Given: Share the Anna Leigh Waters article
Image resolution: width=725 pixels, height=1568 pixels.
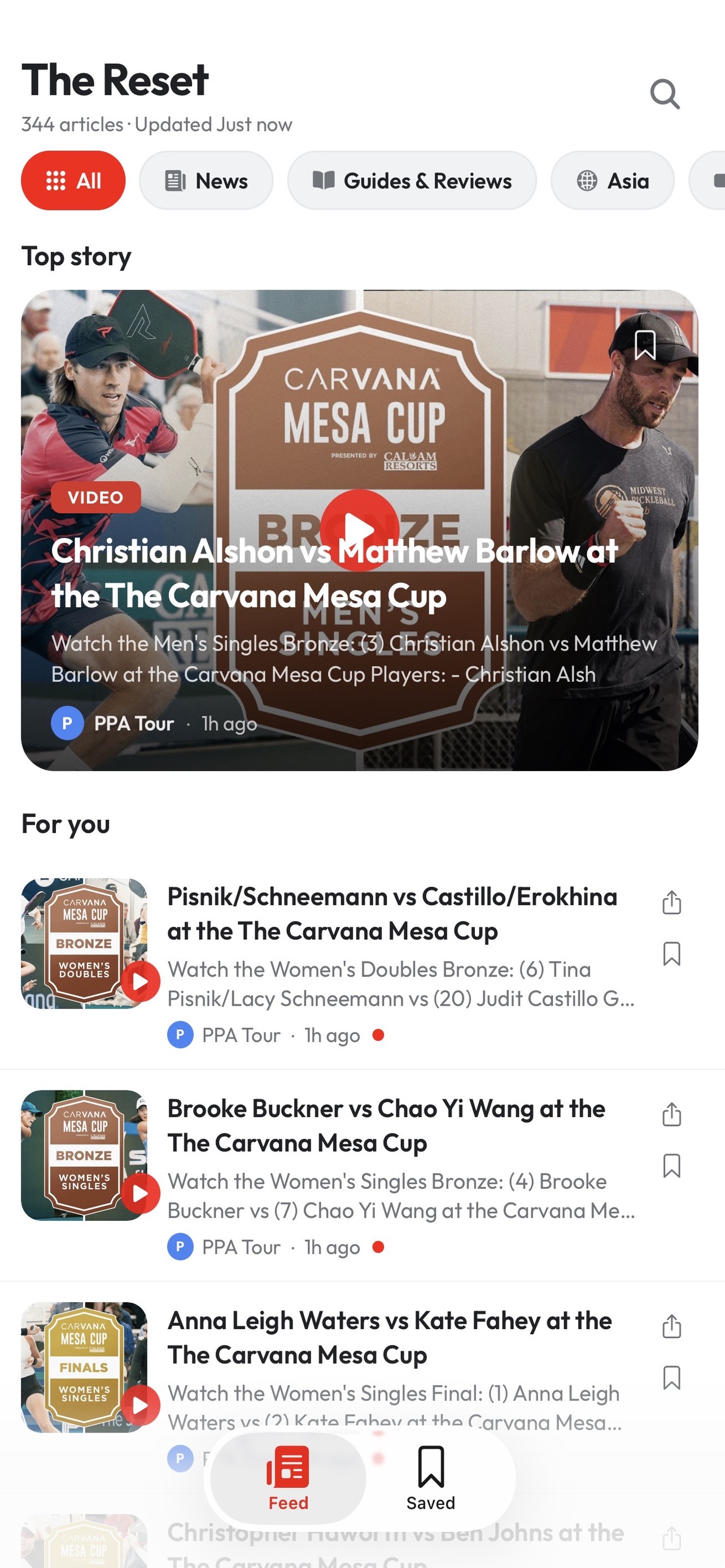Looking at the screenshot, I should click(671, 1326).
